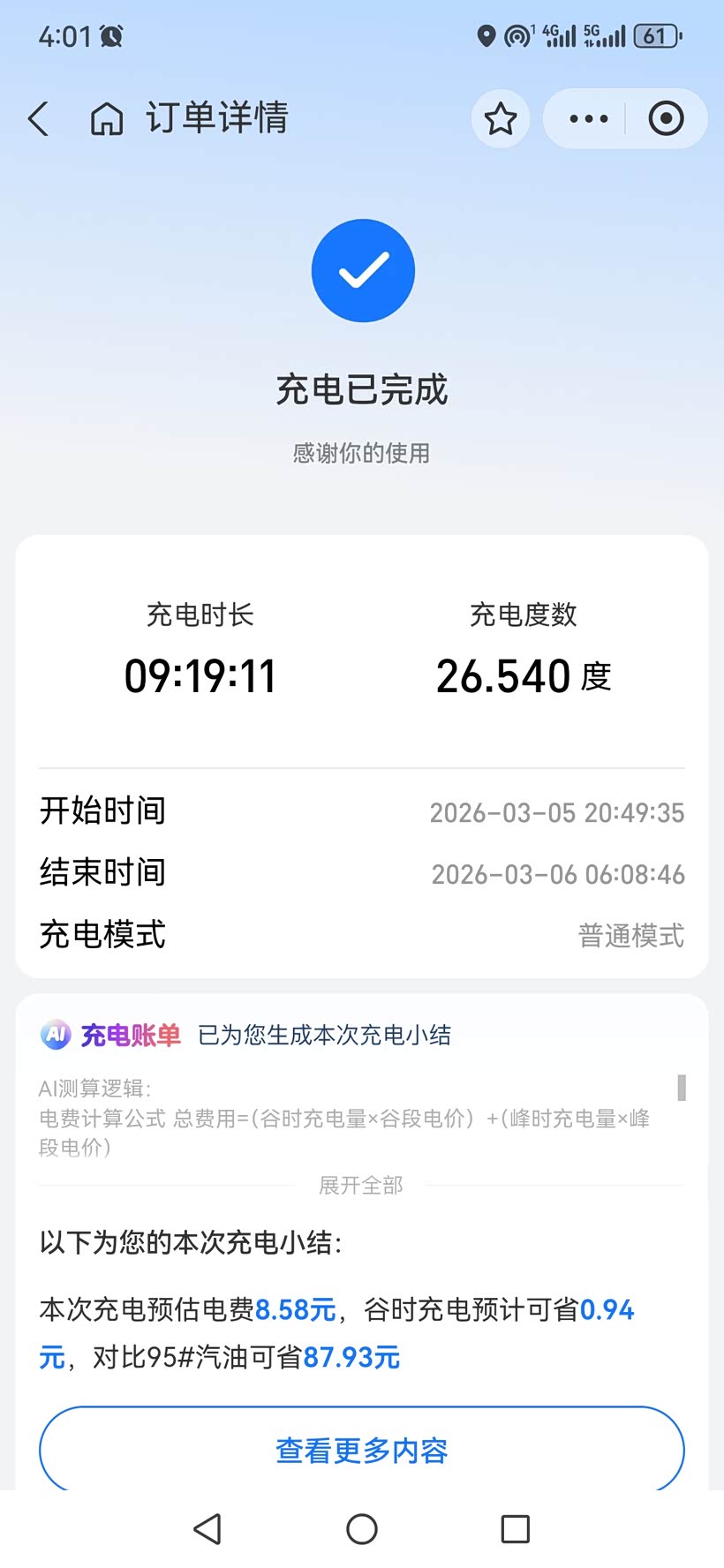
Task: Close the mini program via the circle icon
Action: click(666, 118)
